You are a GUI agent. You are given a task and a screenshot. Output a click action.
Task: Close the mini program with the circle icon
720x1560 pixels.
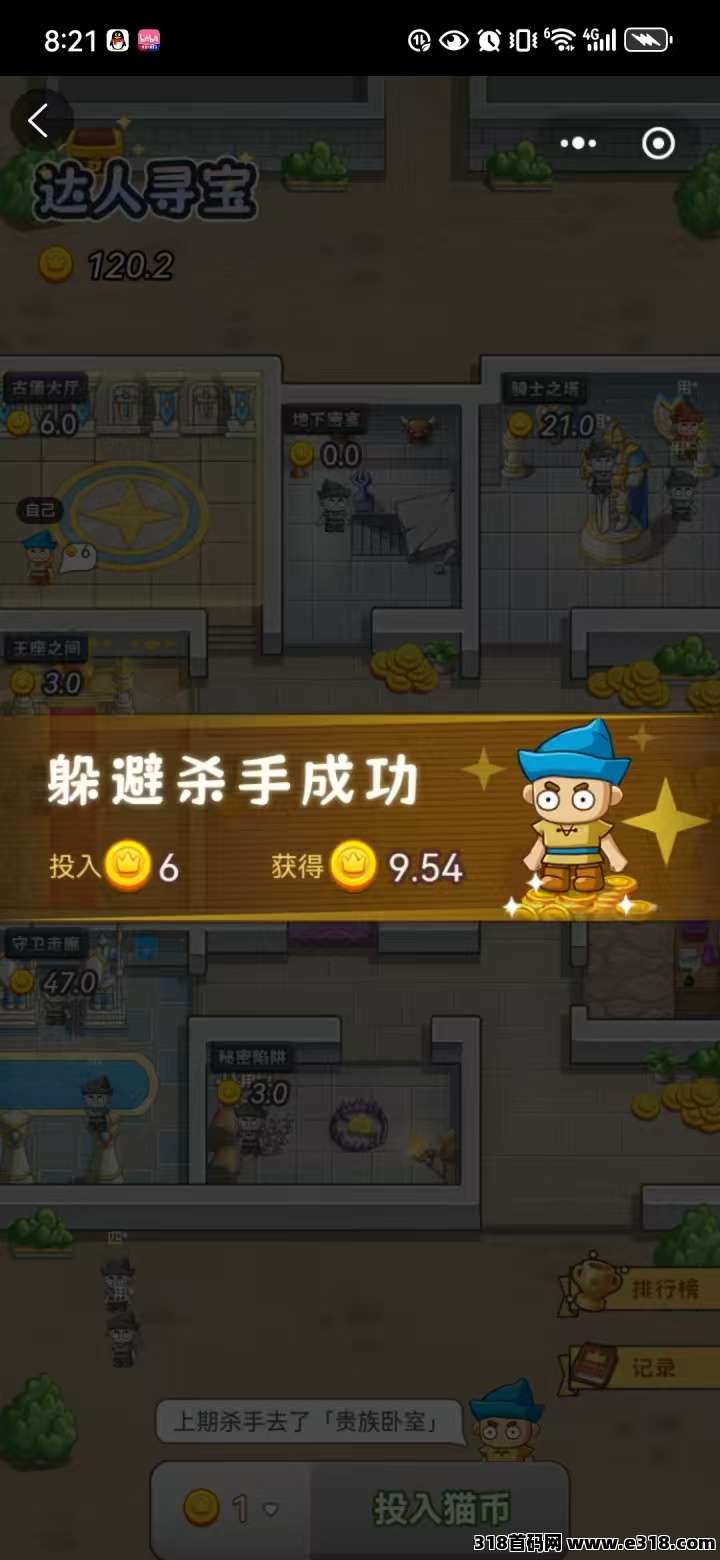658,144
